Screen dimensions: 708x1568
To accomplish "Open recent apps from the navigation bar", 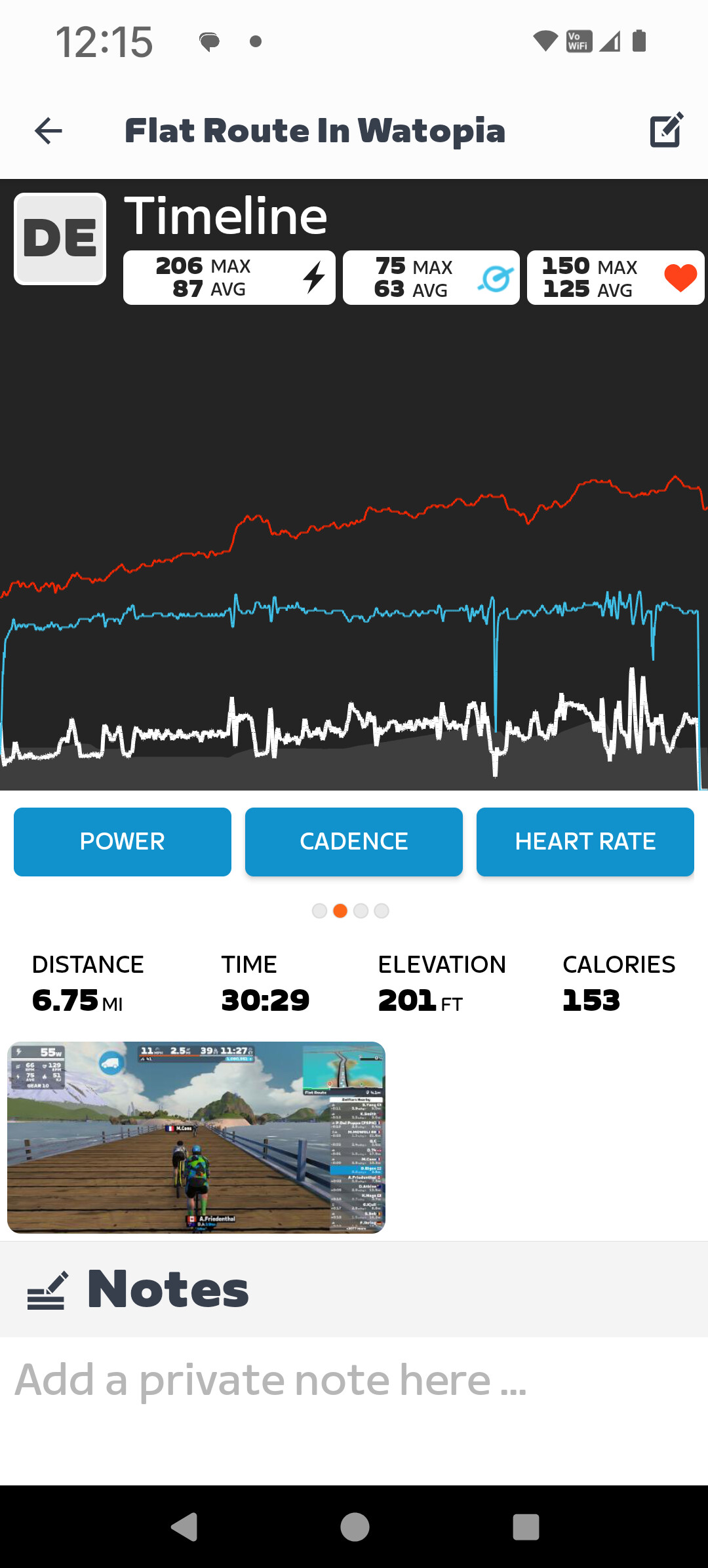I will (x=526, y=1527).
